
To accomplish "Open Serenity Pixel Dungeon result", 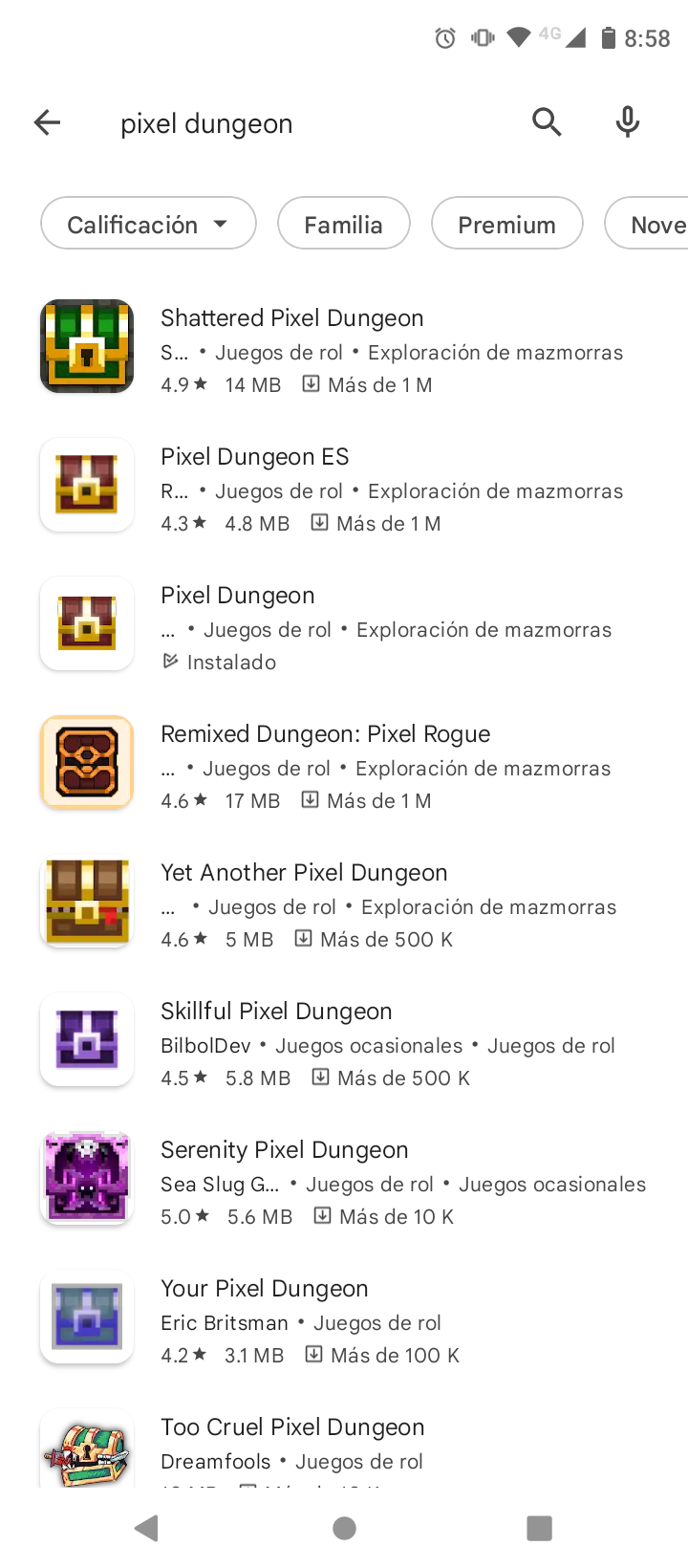I will (x=344, y=1182).
